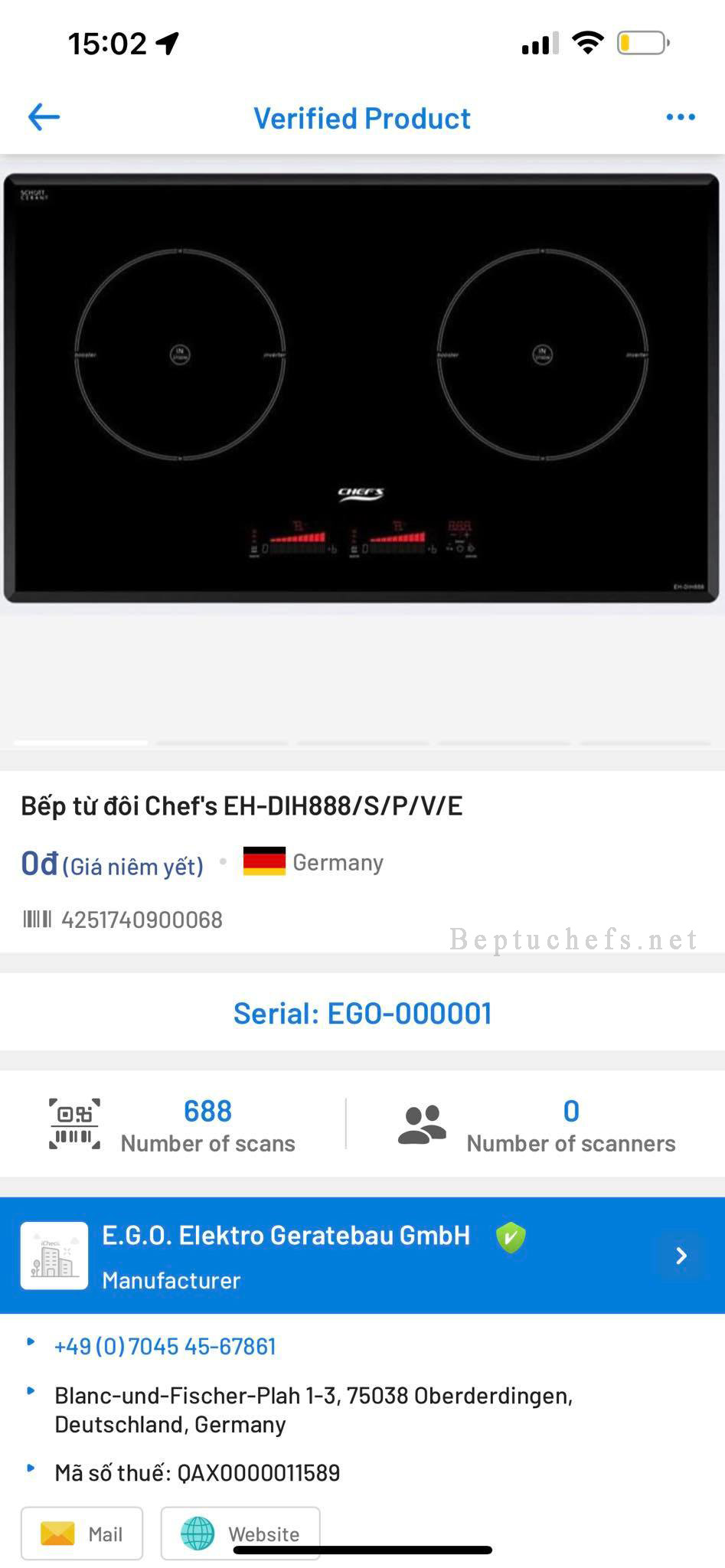
Task: Open the three-dot overflow menu
Action: pyautogui.click(x=680, y=117)
